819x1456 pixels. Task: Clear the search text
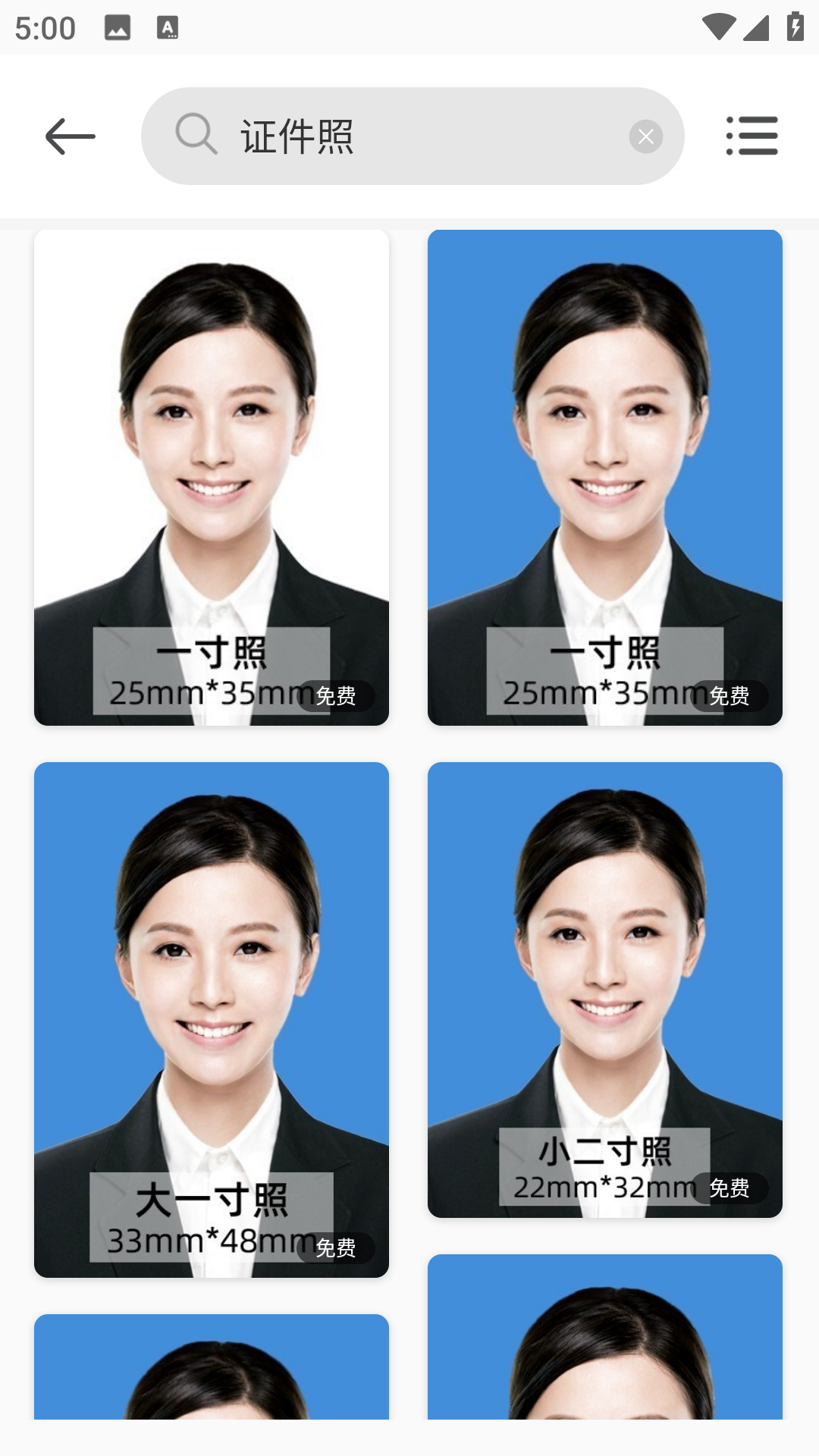click(645, 136)
